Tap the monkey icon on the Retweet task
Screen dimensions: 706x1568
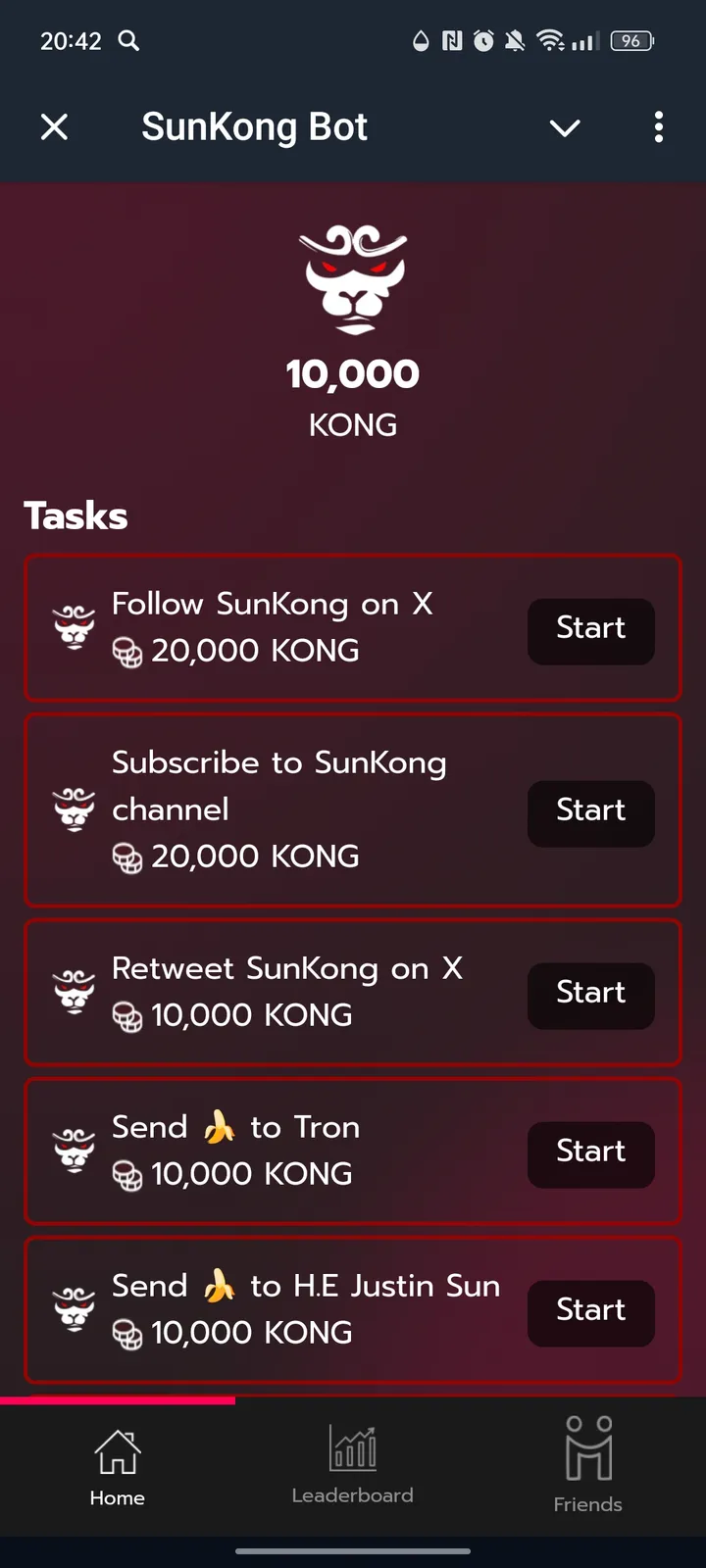click(x=74, y=990)
